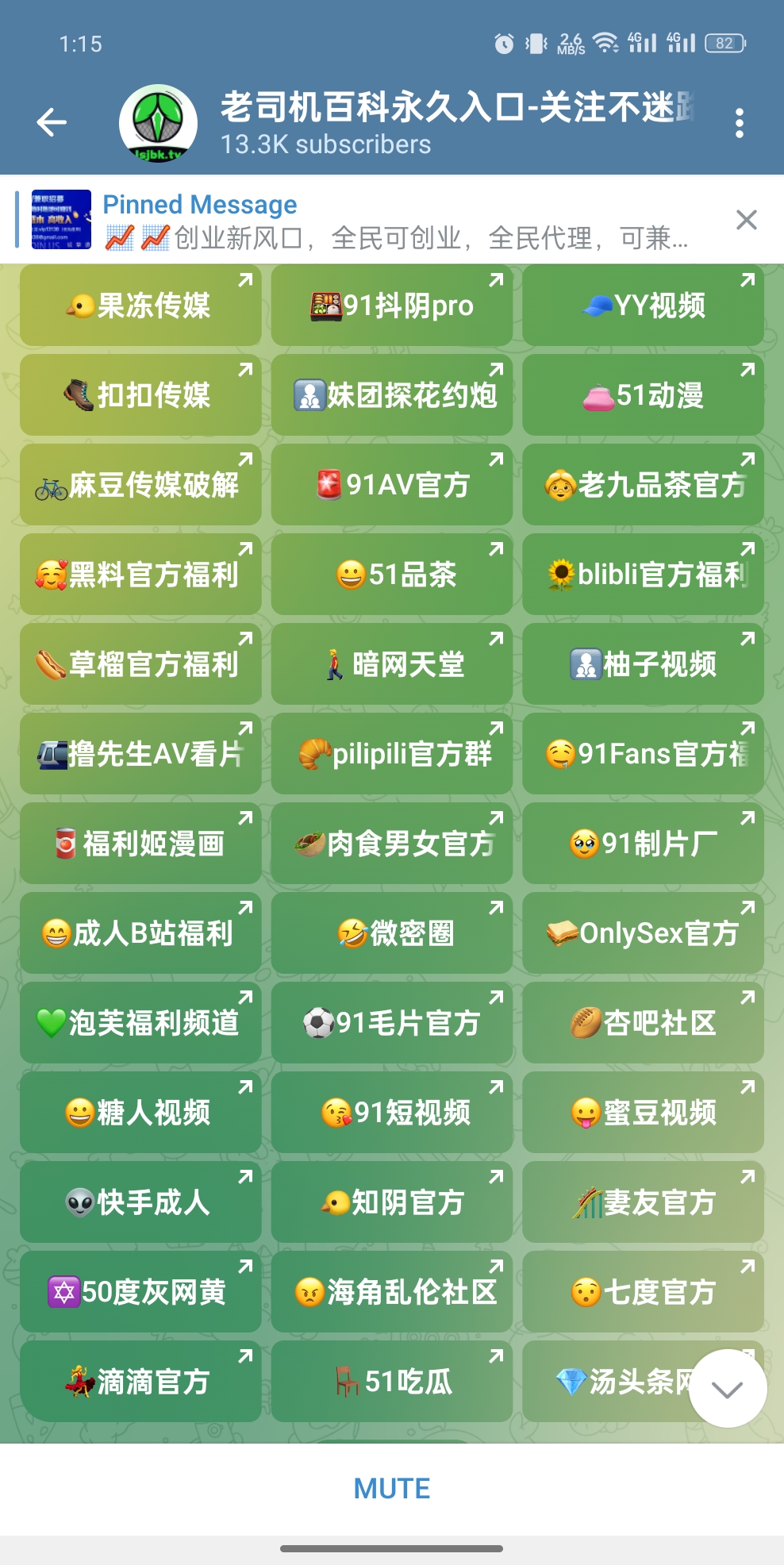Open the 柚子视频 button
Screen dimensions: 784x1565
643,664
